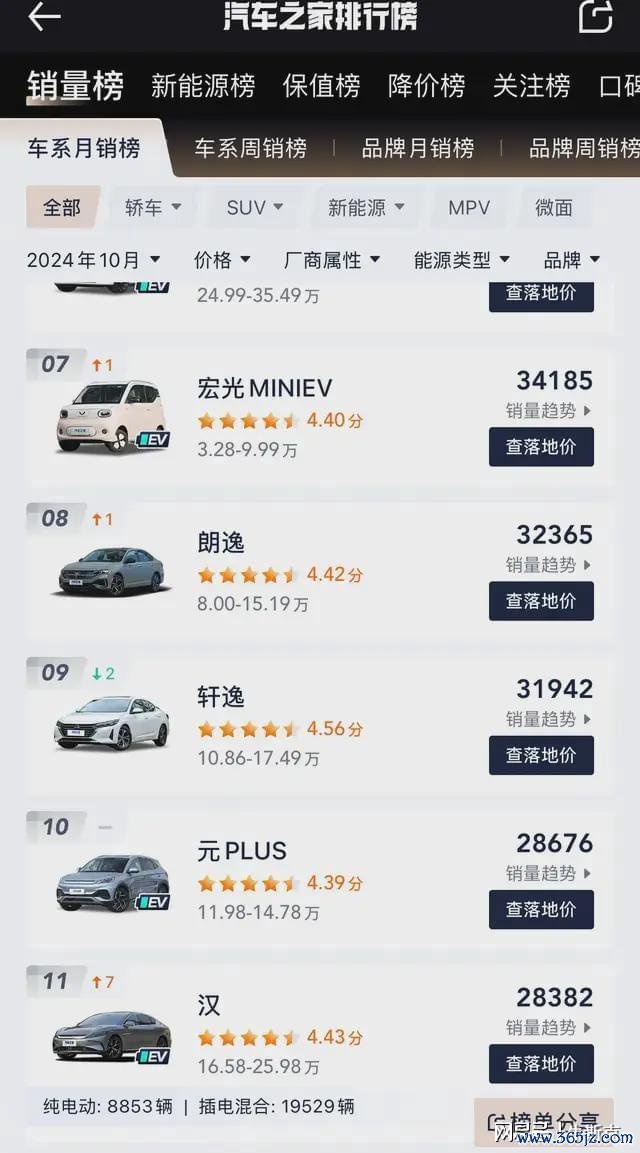Select the 车系周销榜 sub-tab
Image resolution: width=640 pixels, height=1153 pixels.
pyautogui.click(x=250, y=149)
